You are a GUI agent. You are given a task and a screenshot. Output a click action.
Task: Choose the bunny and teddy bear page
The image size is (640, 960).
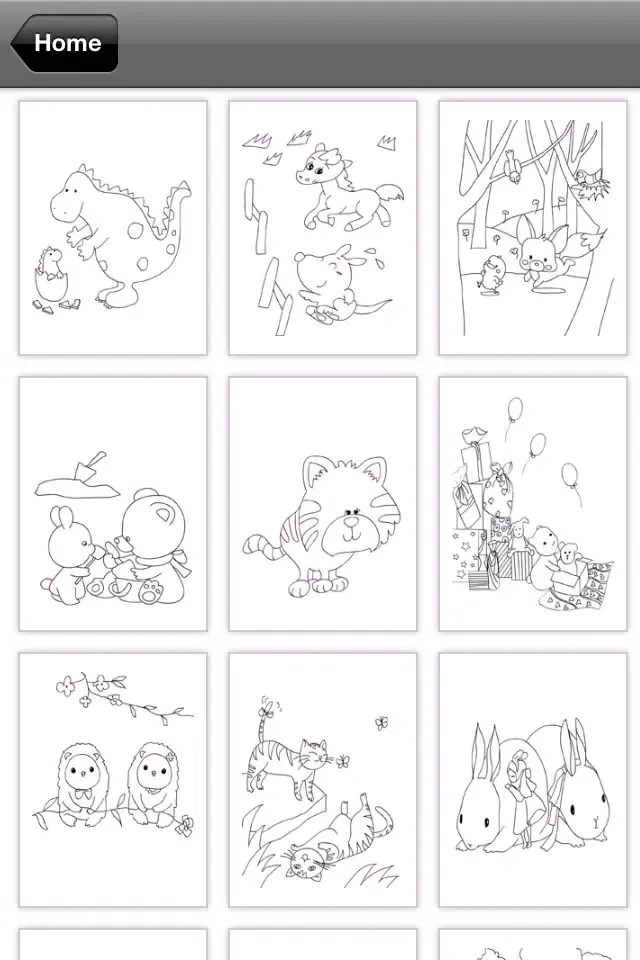tap(113, 504)
